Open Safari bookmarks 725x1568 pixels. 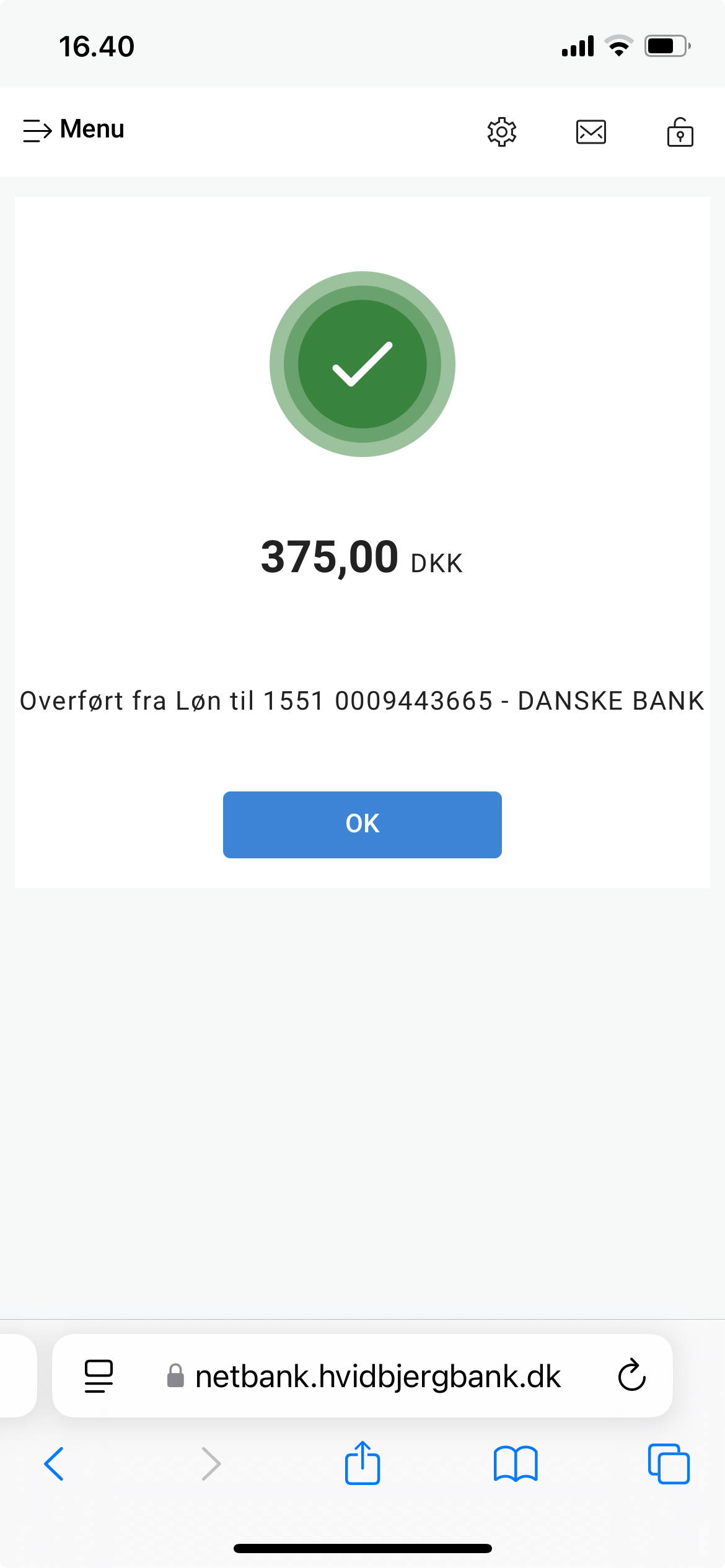click(x=516, y=1464)
